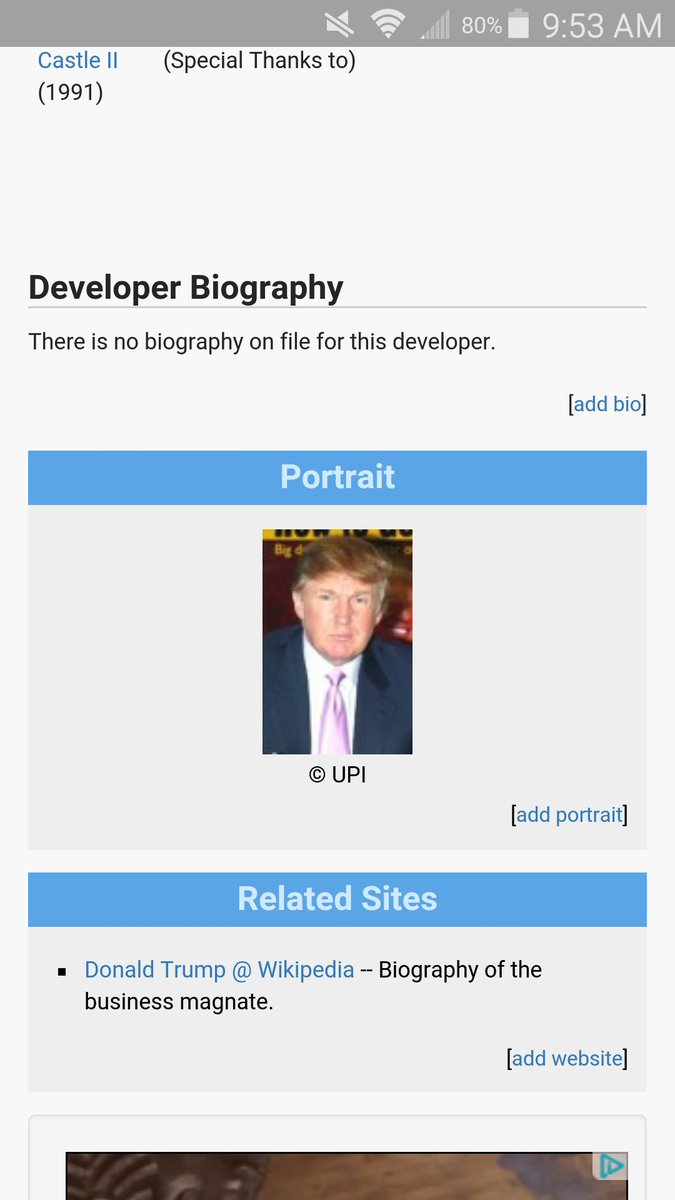675x1200 pixels.
Task: Tap the add bio link
Action: (607, 404)
